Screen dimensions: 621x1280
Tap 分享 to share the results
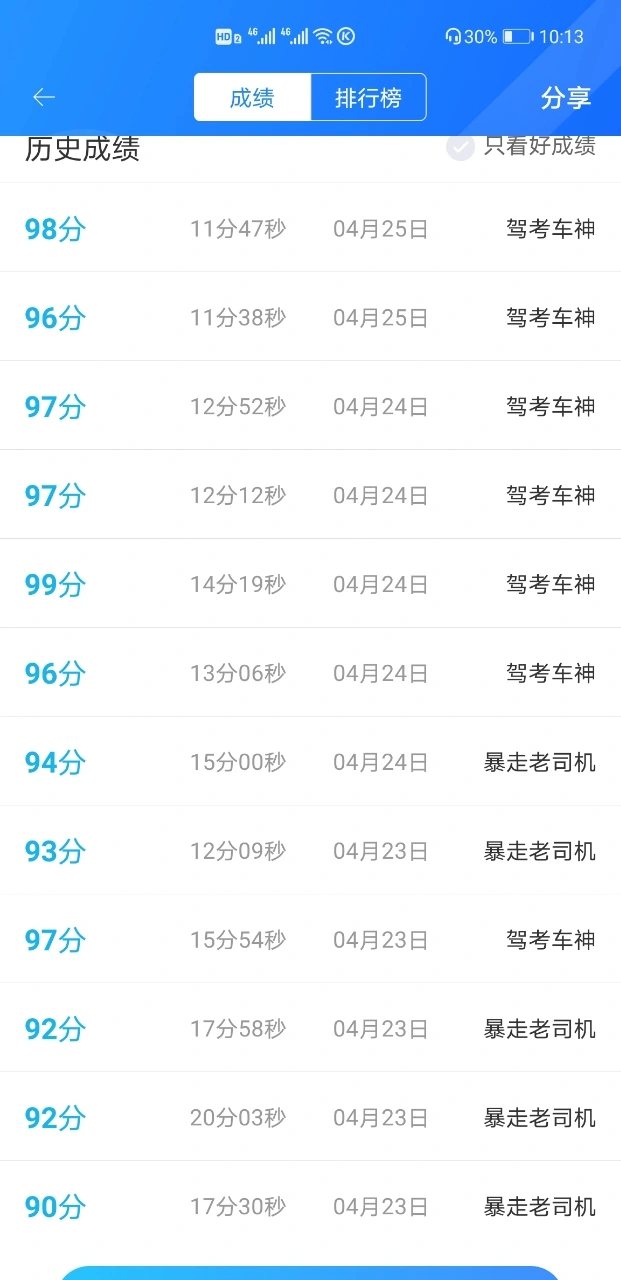[566, 98]
